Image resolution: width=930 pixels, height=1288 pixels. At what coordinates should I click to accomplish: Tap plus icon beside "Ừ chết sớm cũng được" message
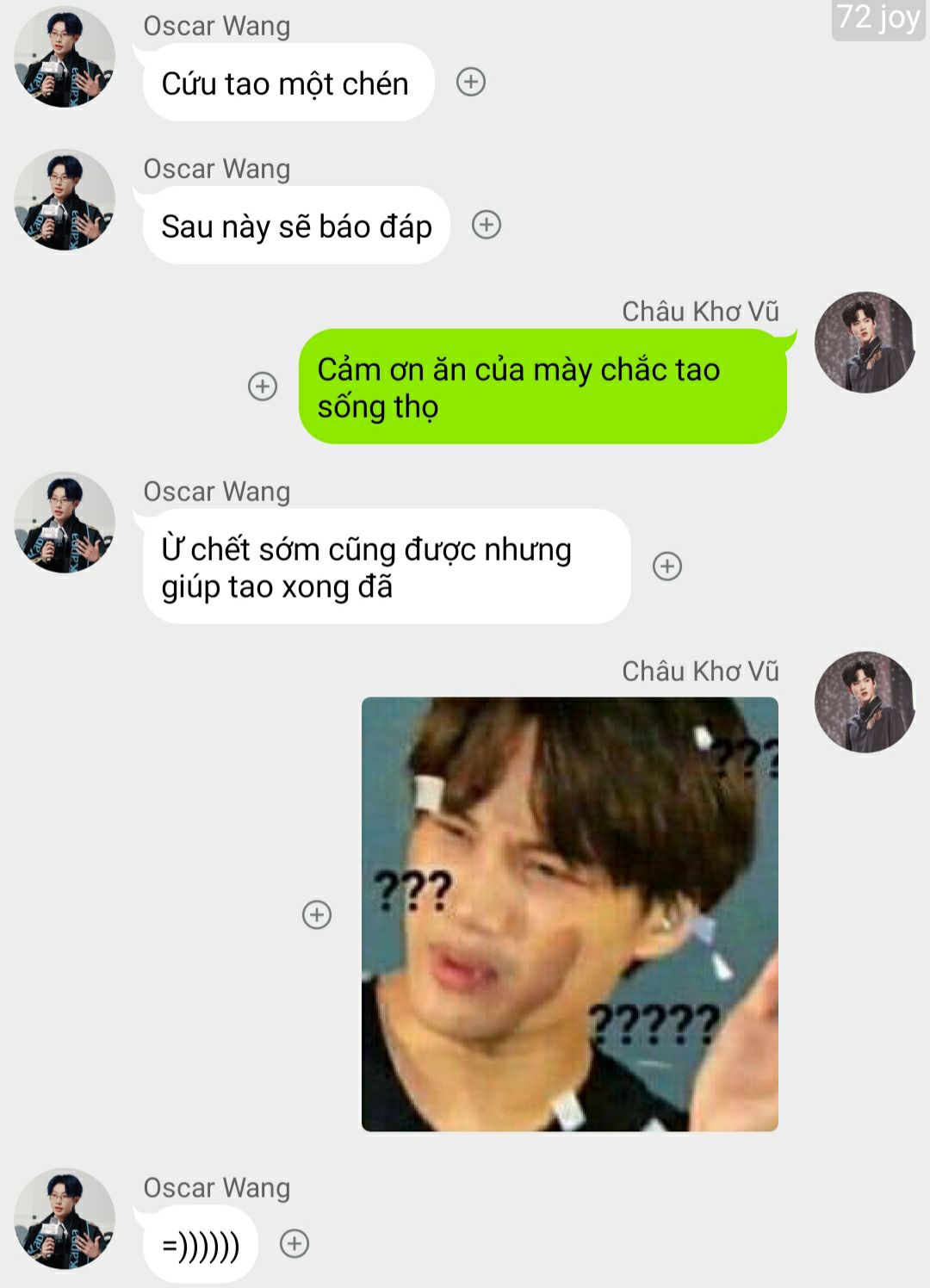[x=667, y=566]
